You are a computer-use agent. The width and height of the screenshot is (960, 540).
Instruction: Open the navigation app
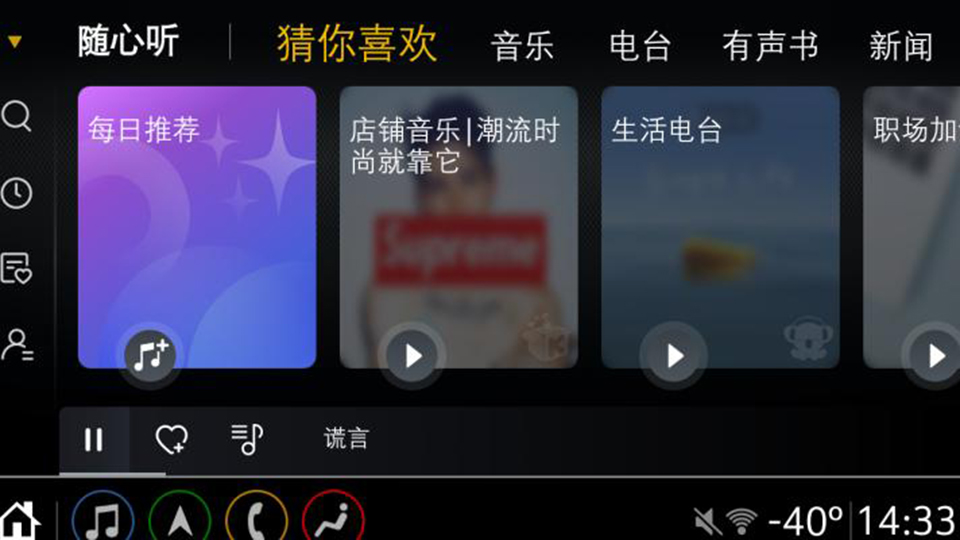pyautogui.click(x=180, y=520)
